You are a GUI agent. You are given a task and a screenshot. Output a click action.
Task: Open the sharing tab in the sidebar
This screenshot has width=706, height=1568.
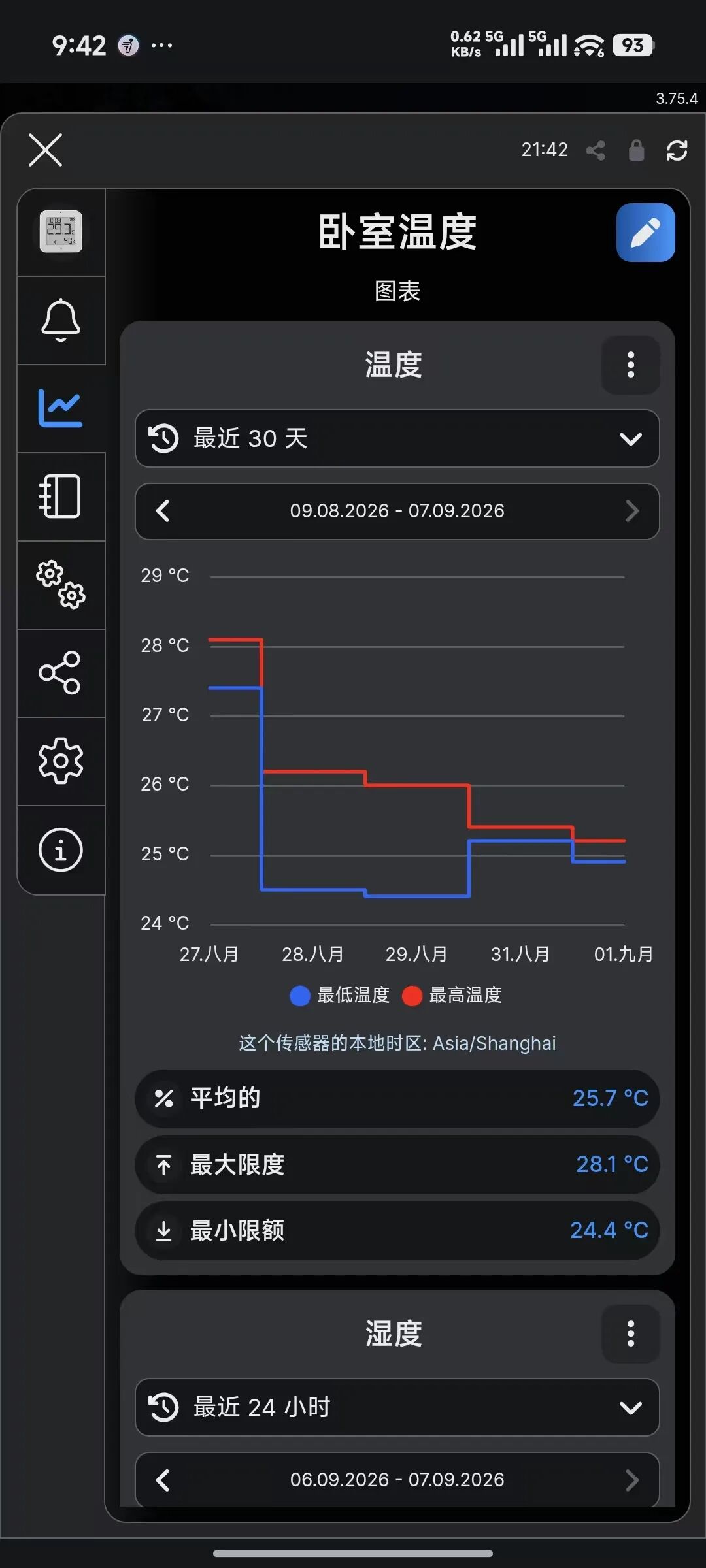(x=61, y=673)
